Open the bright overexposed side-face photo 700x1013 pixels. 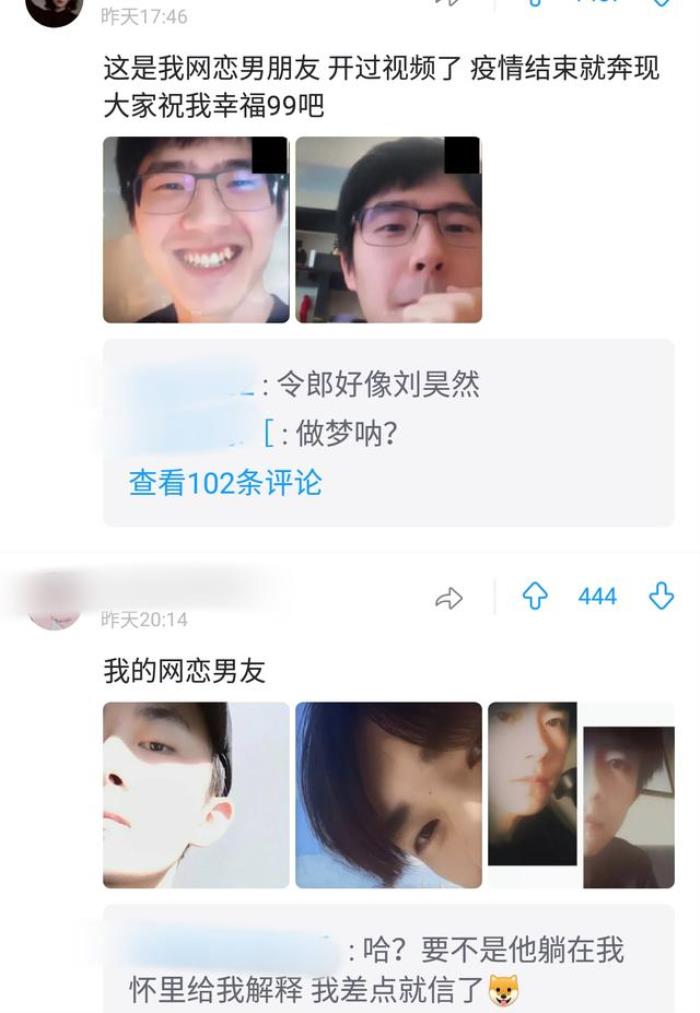[x=196, y=795]
